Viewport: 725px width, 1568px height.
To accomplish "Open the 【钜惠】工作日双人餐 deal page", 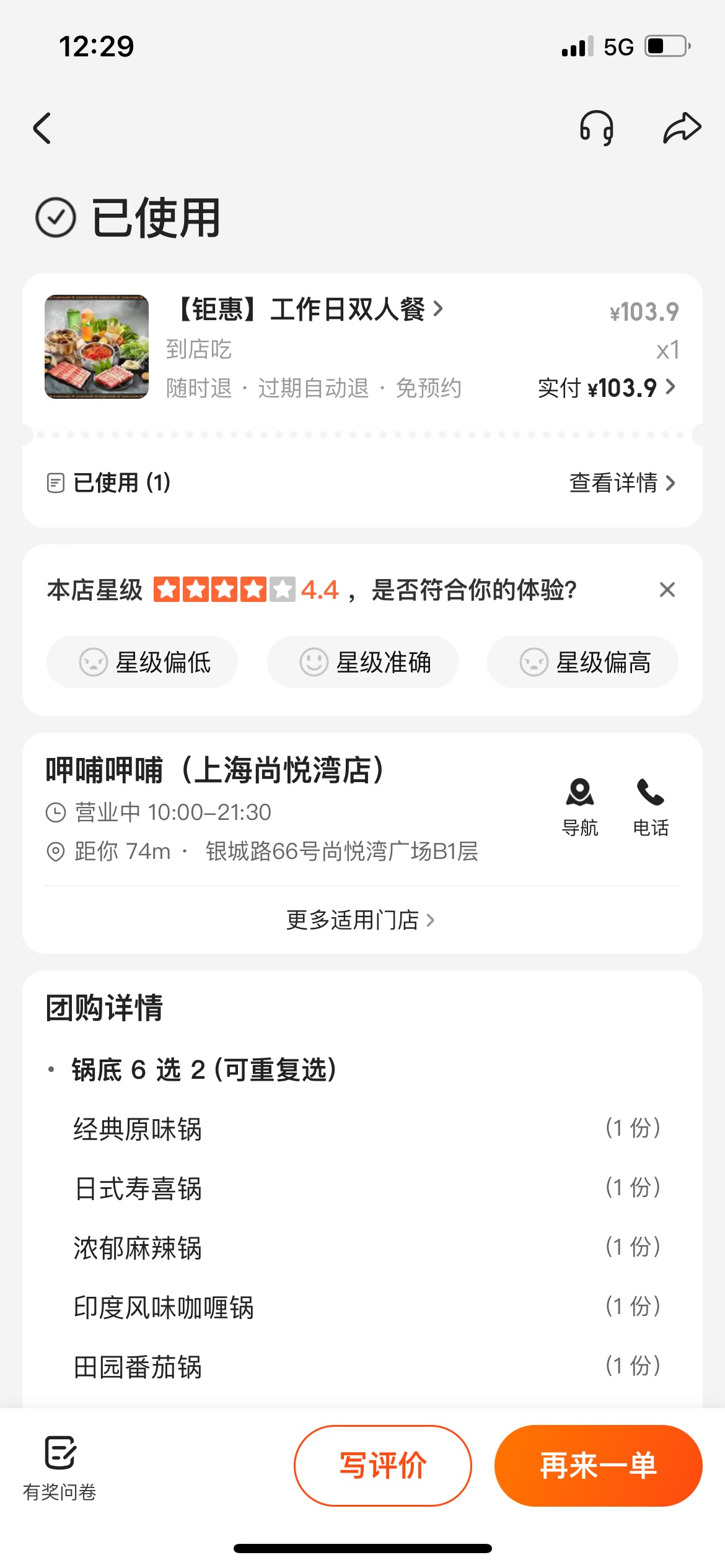I will 309,309.
